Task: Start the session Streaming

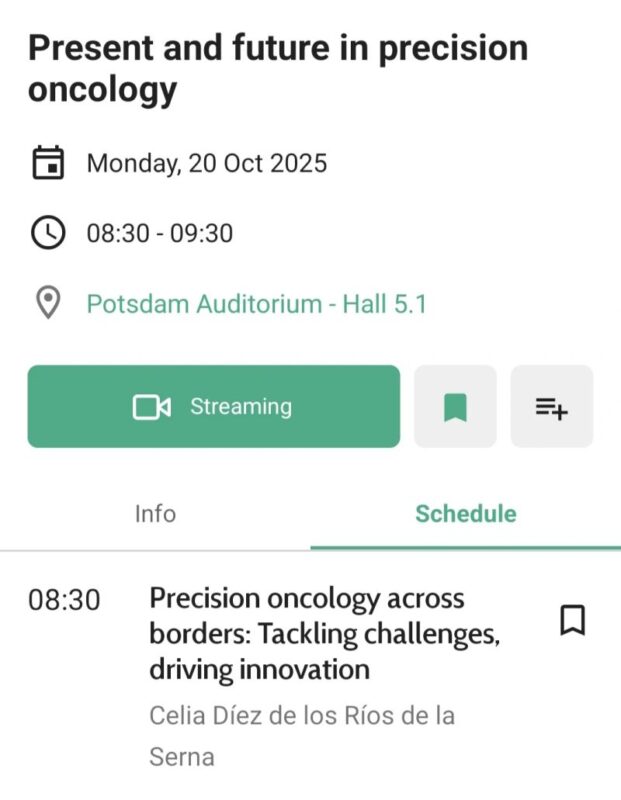Action: [213, 406]
